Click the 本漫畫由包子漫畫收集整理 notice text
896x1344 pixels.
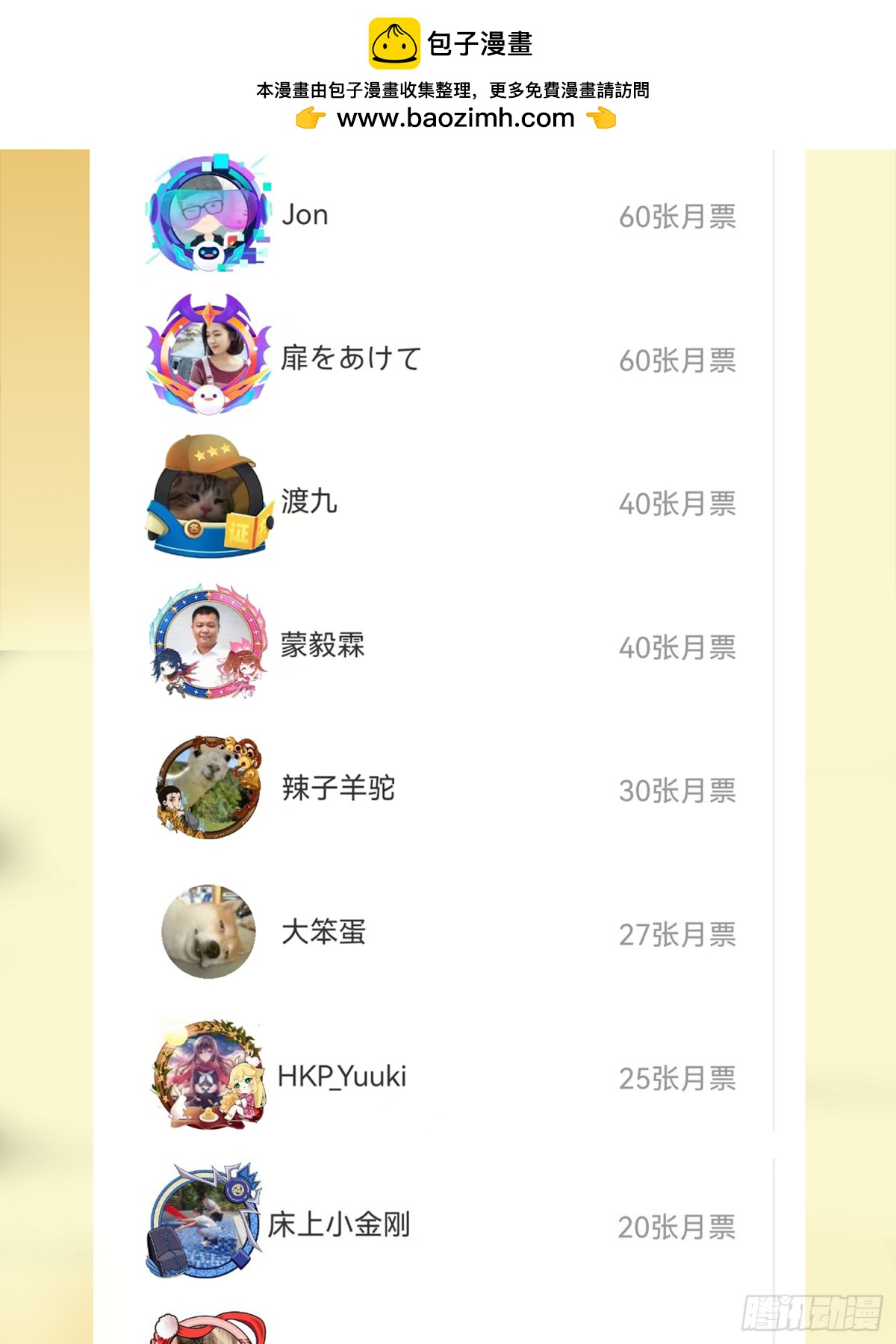[453, 91]
